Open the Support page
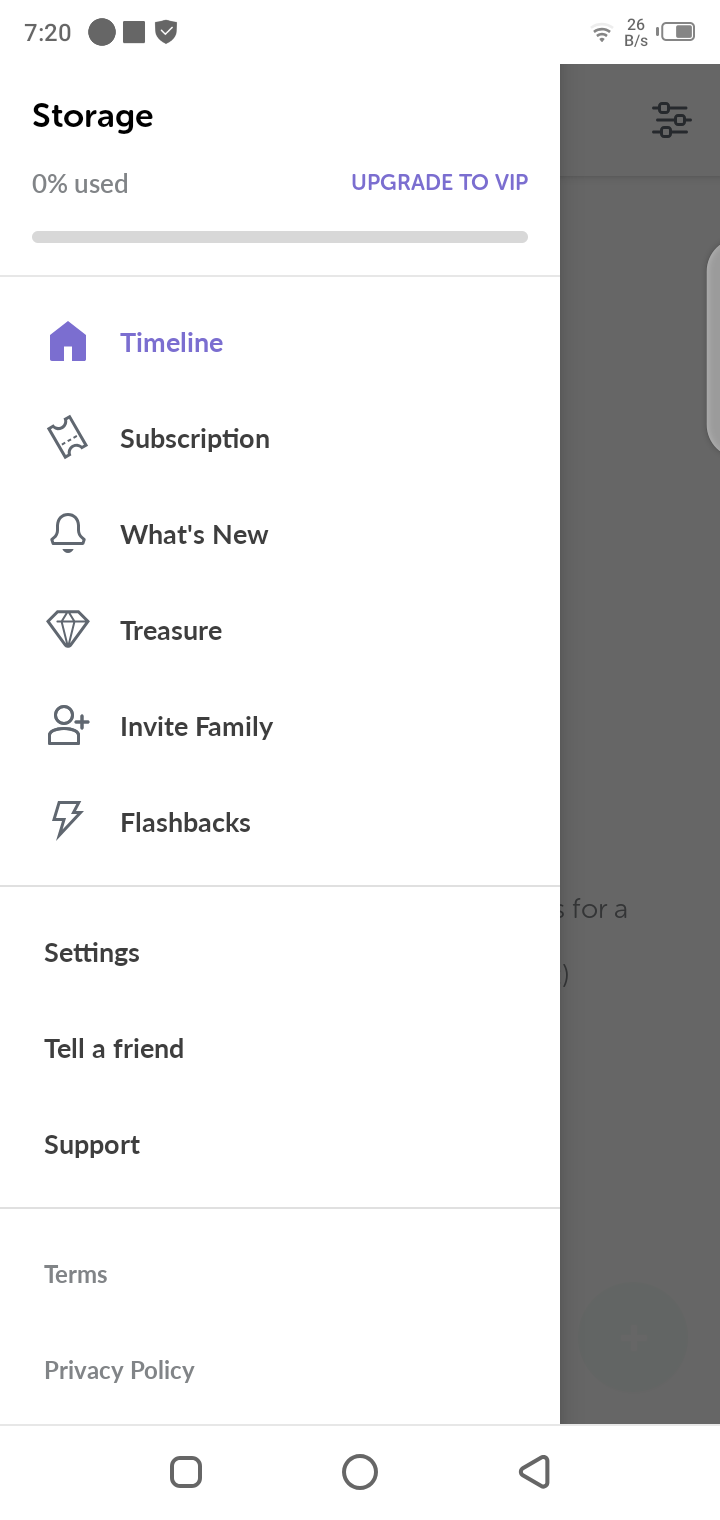The width and height of the screenshot is (720, 1520). [x=92, y=1145]
